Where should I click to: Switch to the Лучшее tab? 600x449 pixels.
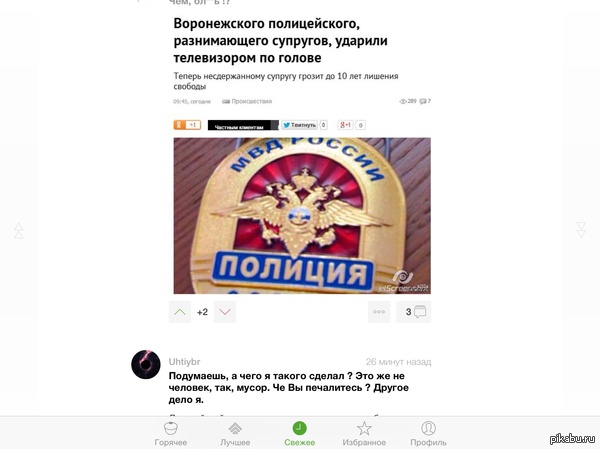point(235,432)
